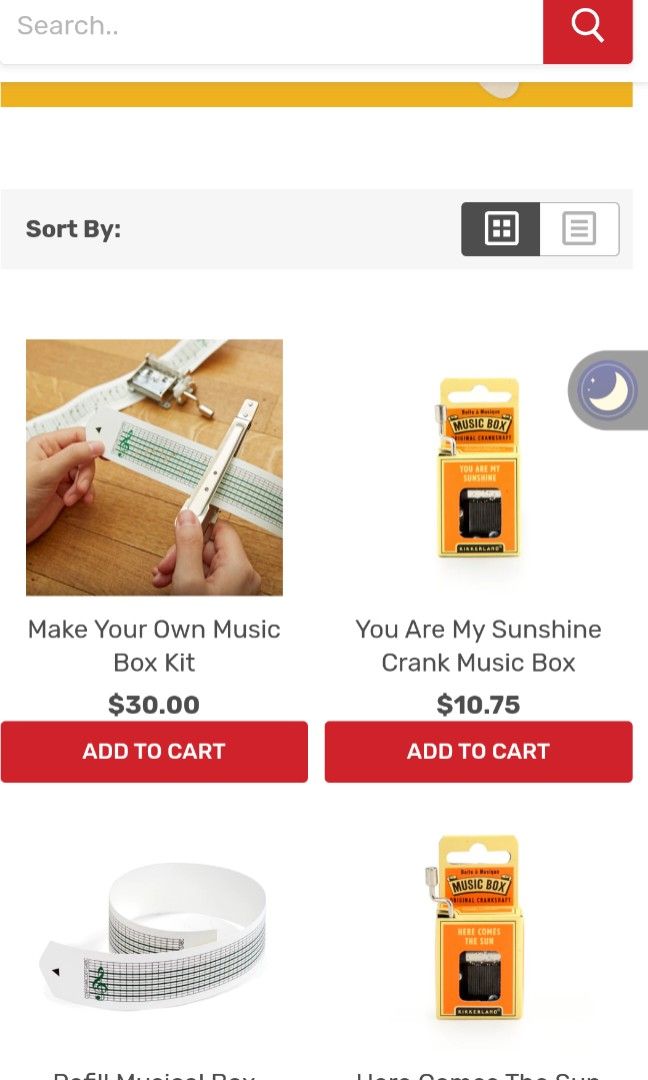Image resolution: width=648 pixels, height=1080 pixels.
Task: Open the You Are My Sunshine Crank Music Box title
Action: (478, 646)
